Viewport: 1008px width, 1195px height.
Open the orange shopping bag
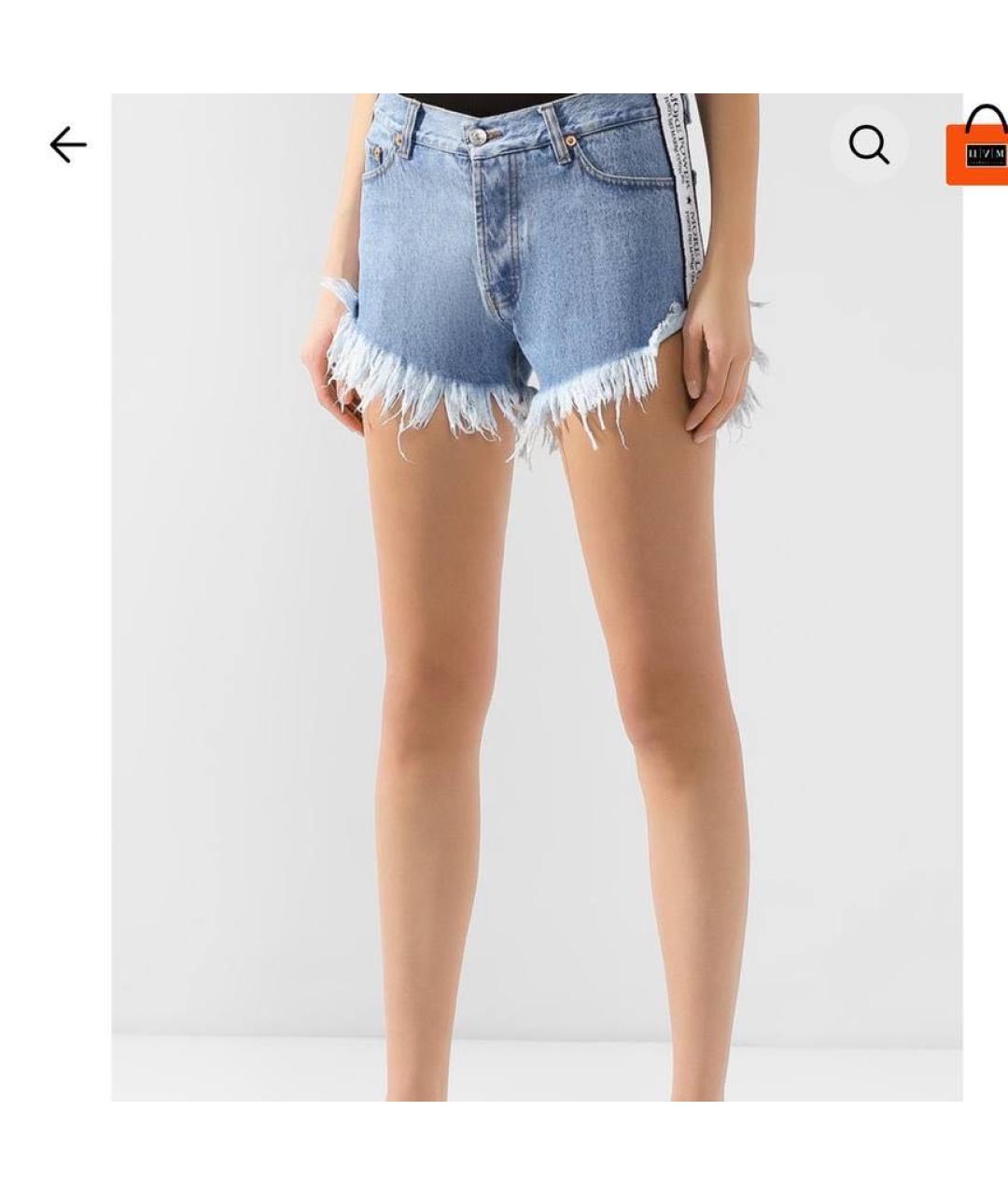(x=979, y=149)
